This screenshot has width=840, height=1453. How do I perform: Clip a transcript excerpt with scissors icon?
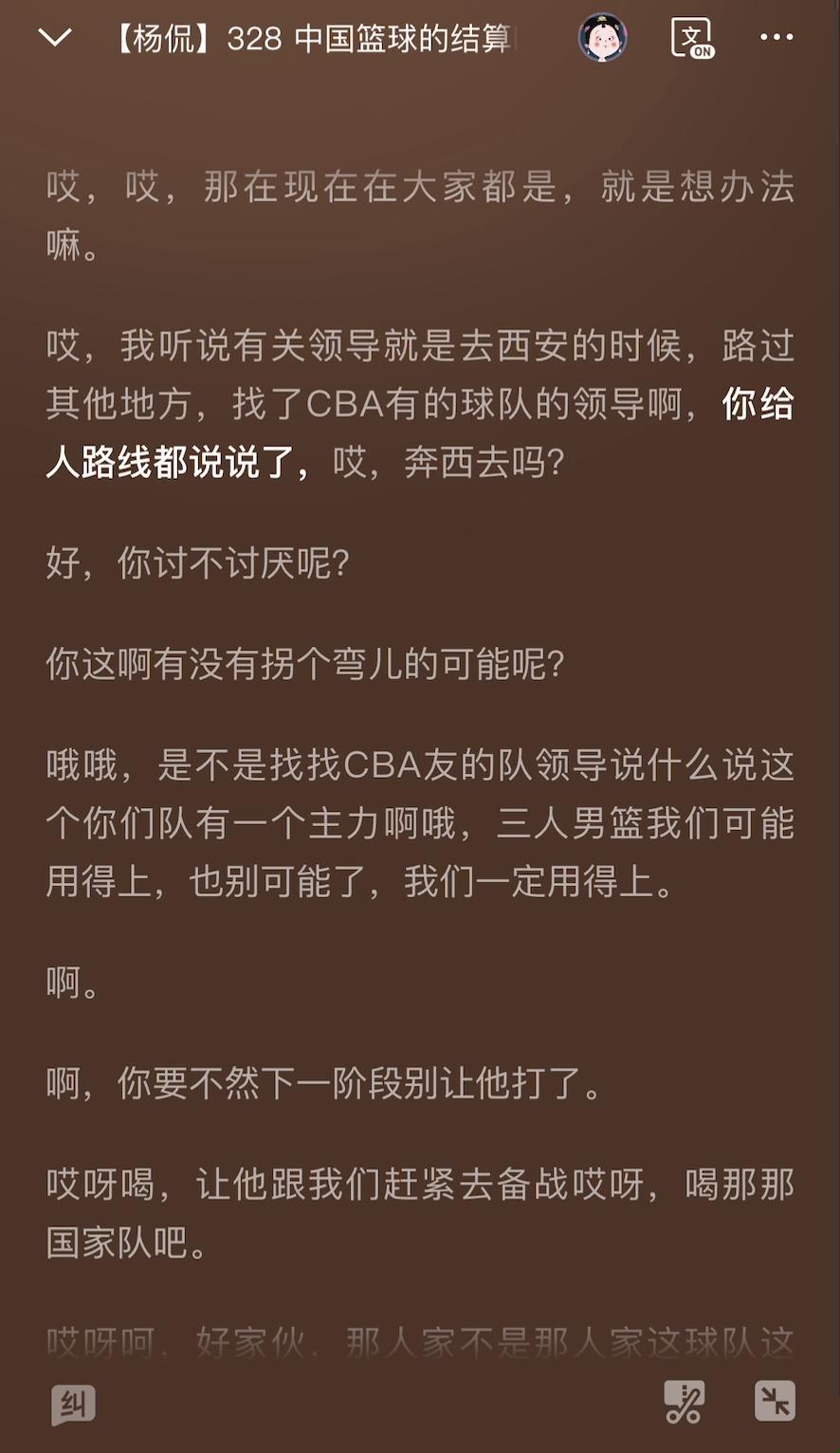tap(684, 1402)
